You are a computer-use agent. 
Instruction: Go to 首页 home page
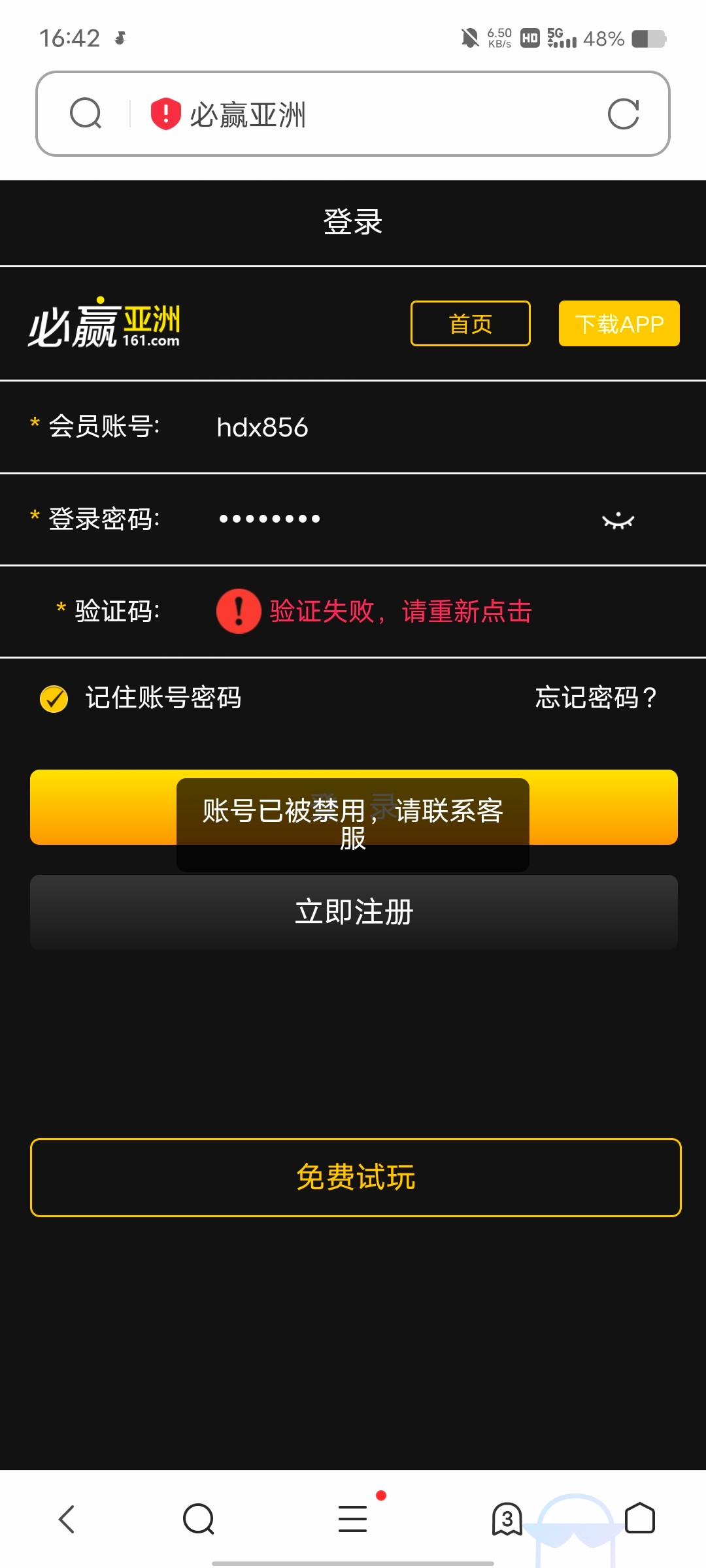[x=470, y=323]
